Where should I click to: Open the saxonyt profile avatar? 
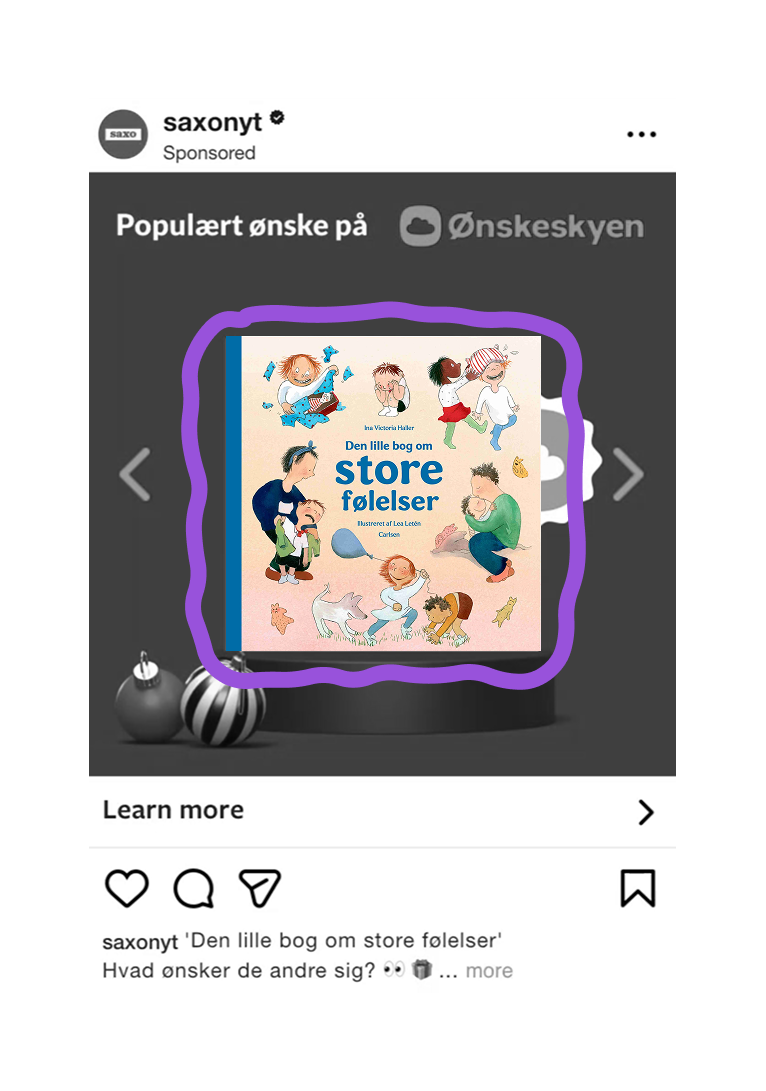click(x=123, y=135)
